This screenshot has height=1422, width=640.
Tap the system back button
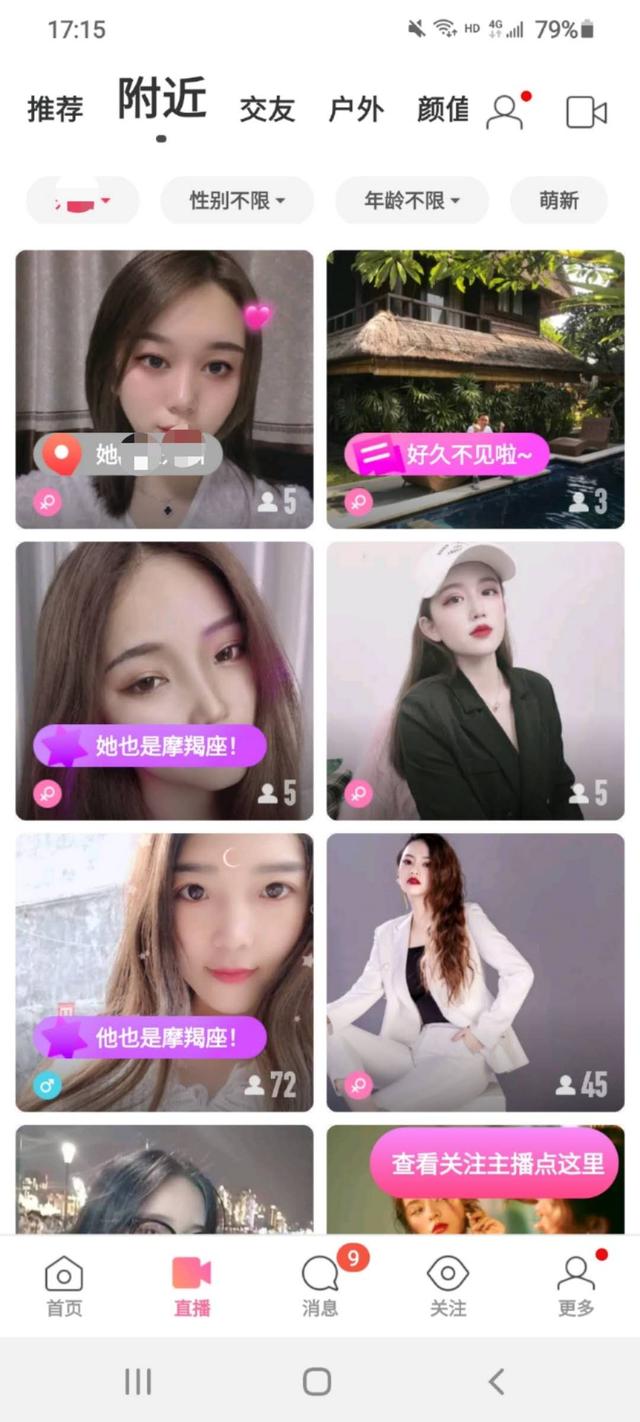pyautogui.click(x=496, y=1382)
